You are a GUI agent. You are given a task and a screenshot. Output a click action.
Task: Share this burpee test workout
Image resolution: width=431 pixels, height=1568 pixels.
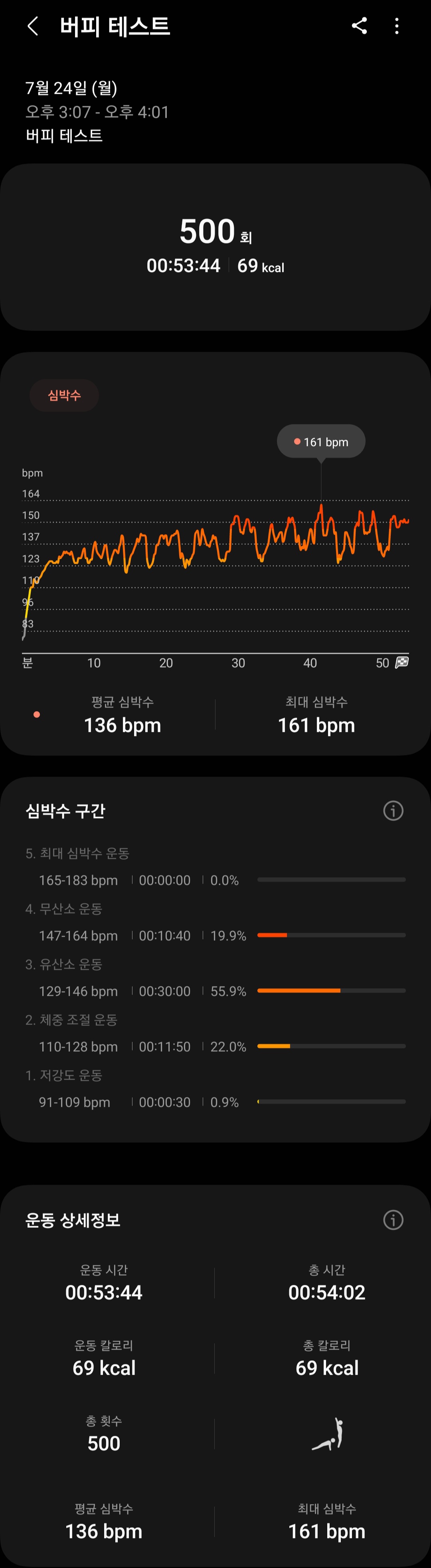(x=359, y=26)
